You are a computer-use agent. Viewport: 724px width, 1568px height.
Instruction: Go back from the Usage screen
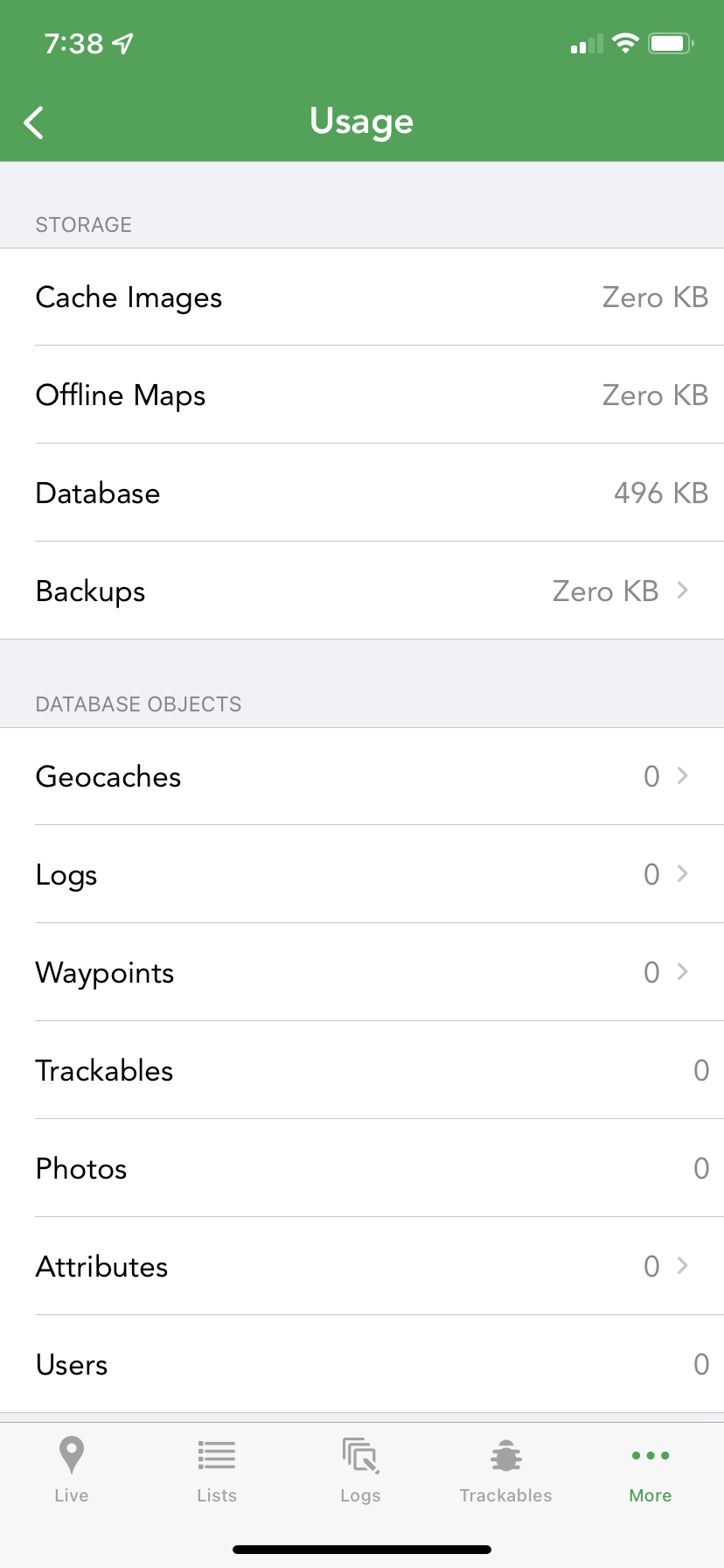[34, 122]
